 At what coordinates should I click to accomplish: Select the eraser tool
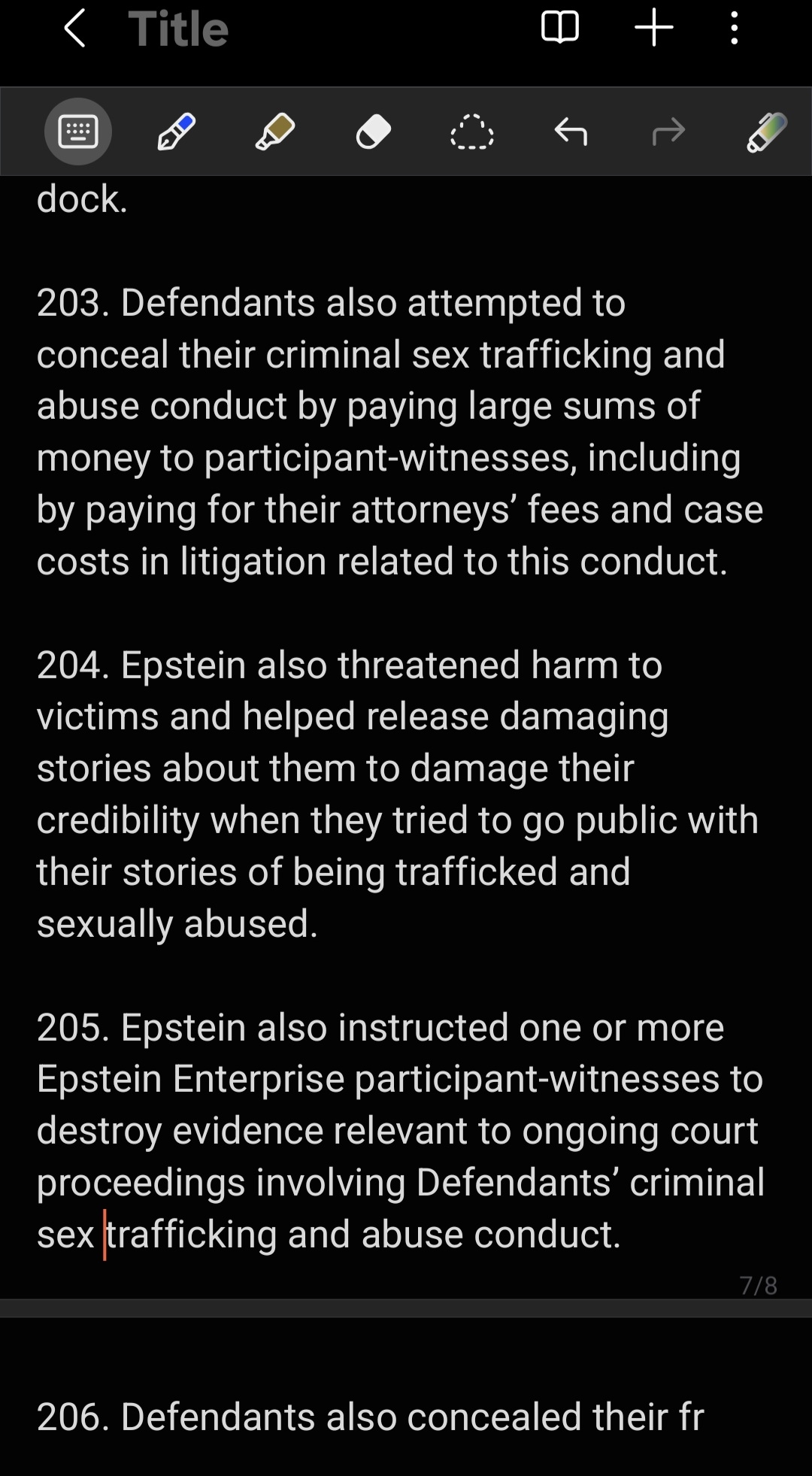click(374, 133)
